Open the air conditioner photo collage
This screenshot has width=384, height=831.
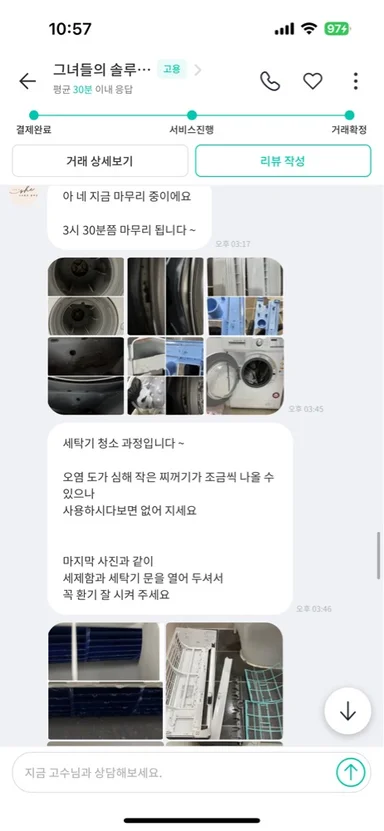(x=165, y=684)
